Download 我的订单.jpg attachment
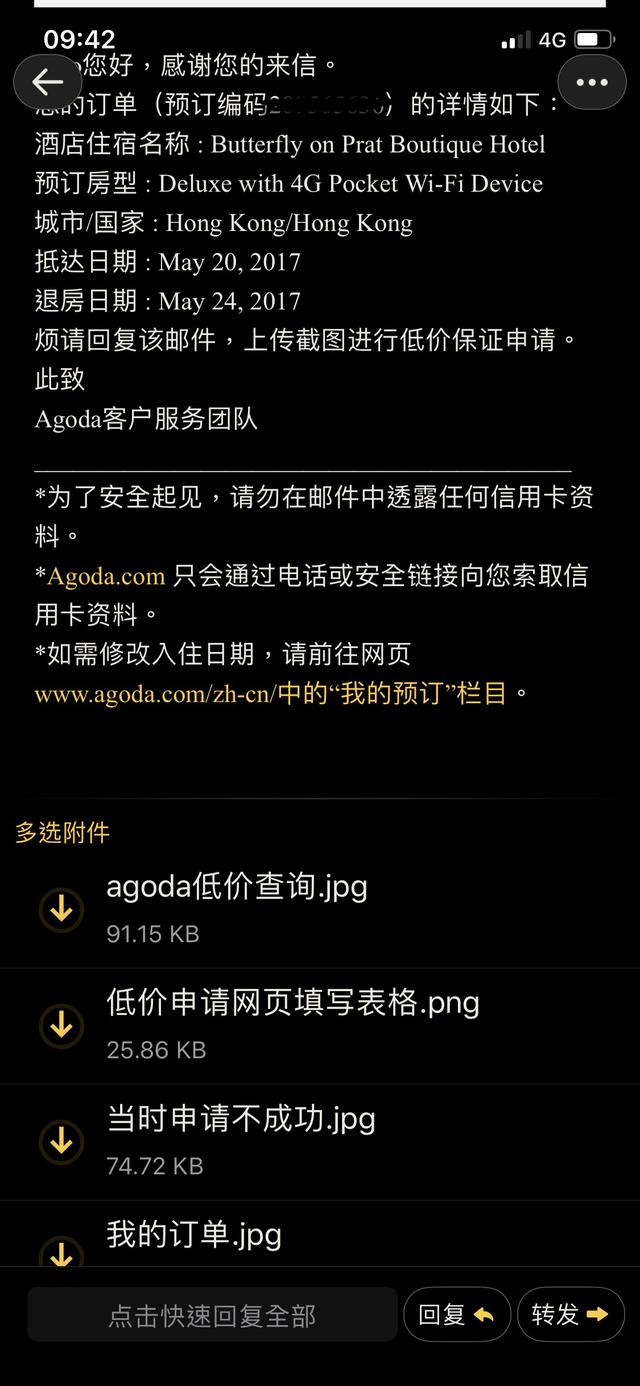 pos(61,1250)
